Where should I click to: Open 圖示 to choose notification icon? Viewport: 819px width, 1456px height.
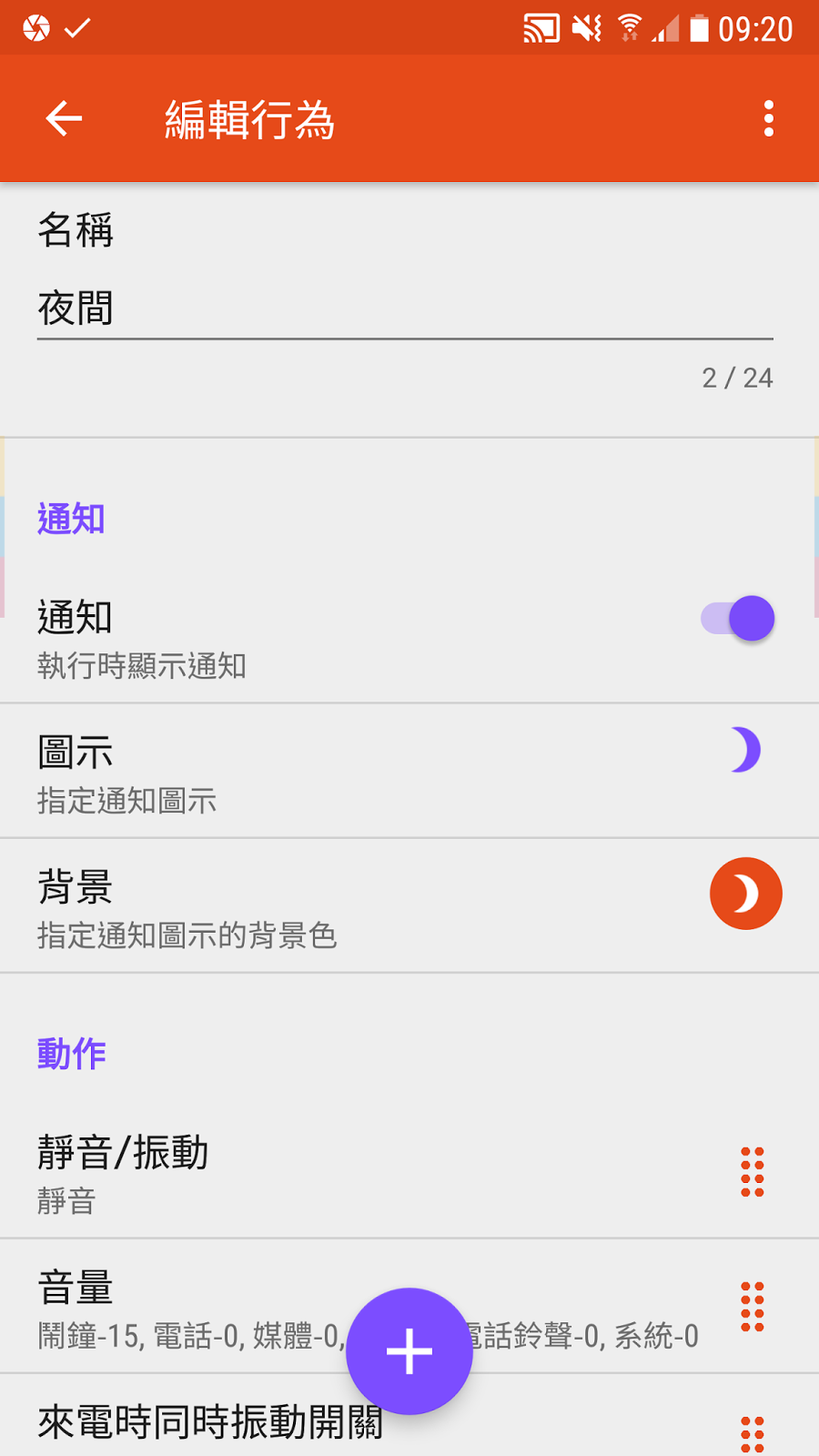pyautogui.click(x=364, y=771)
